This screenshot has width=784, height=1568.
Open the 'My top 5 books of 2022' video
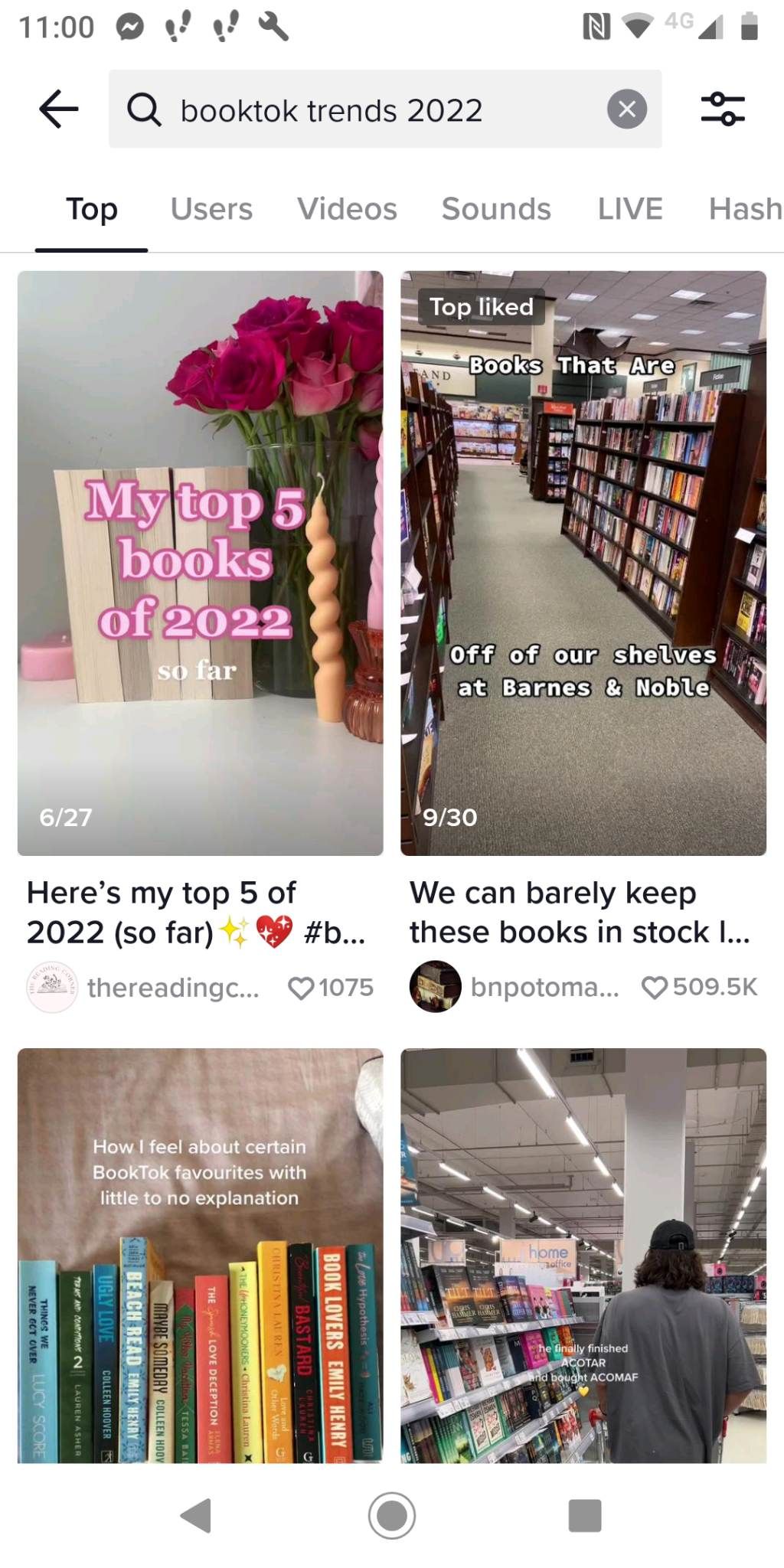tap(201, 563)
